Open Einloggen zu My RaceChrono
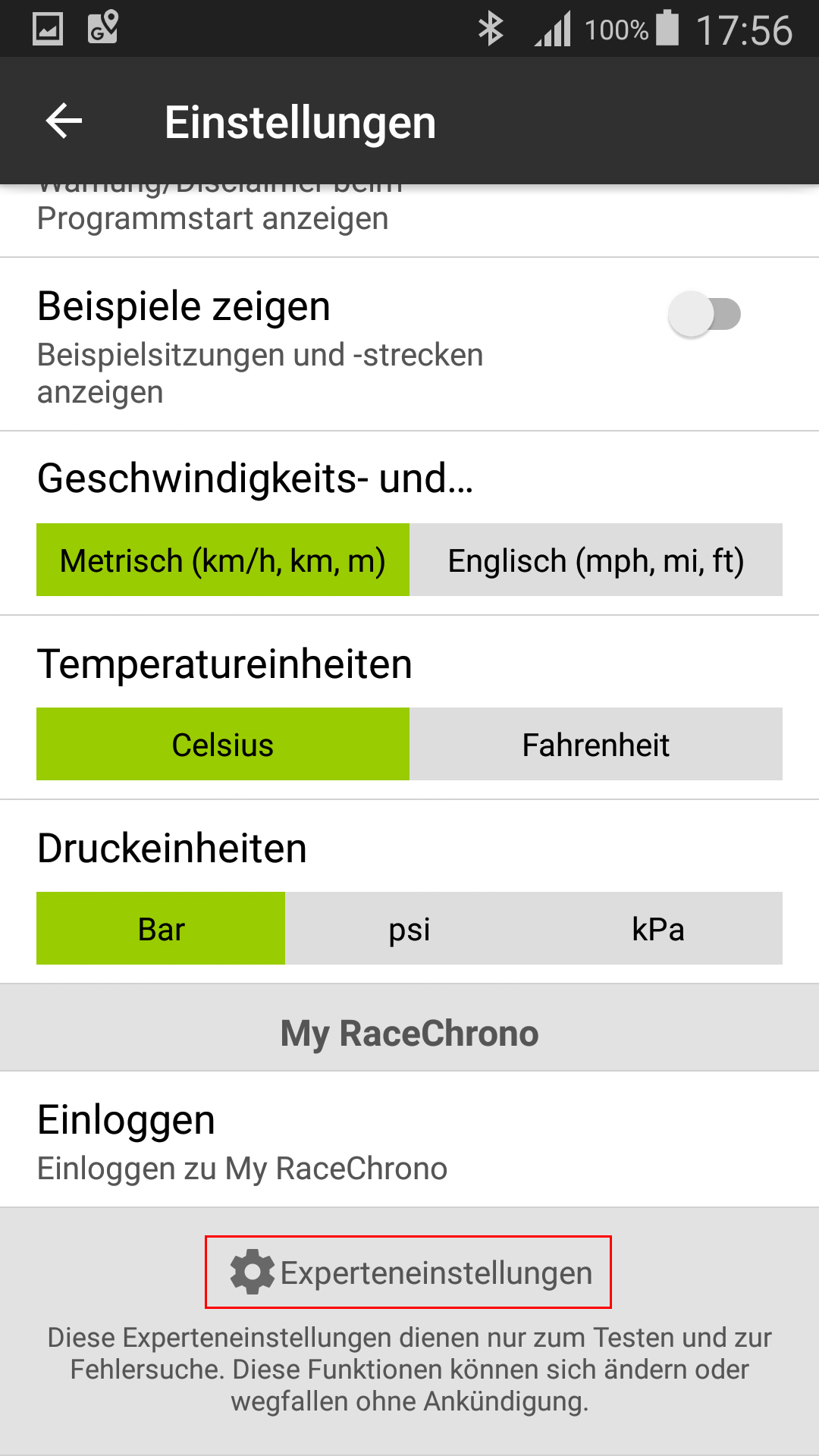This screenshot has height=1456, width=819. (409, 1140)
